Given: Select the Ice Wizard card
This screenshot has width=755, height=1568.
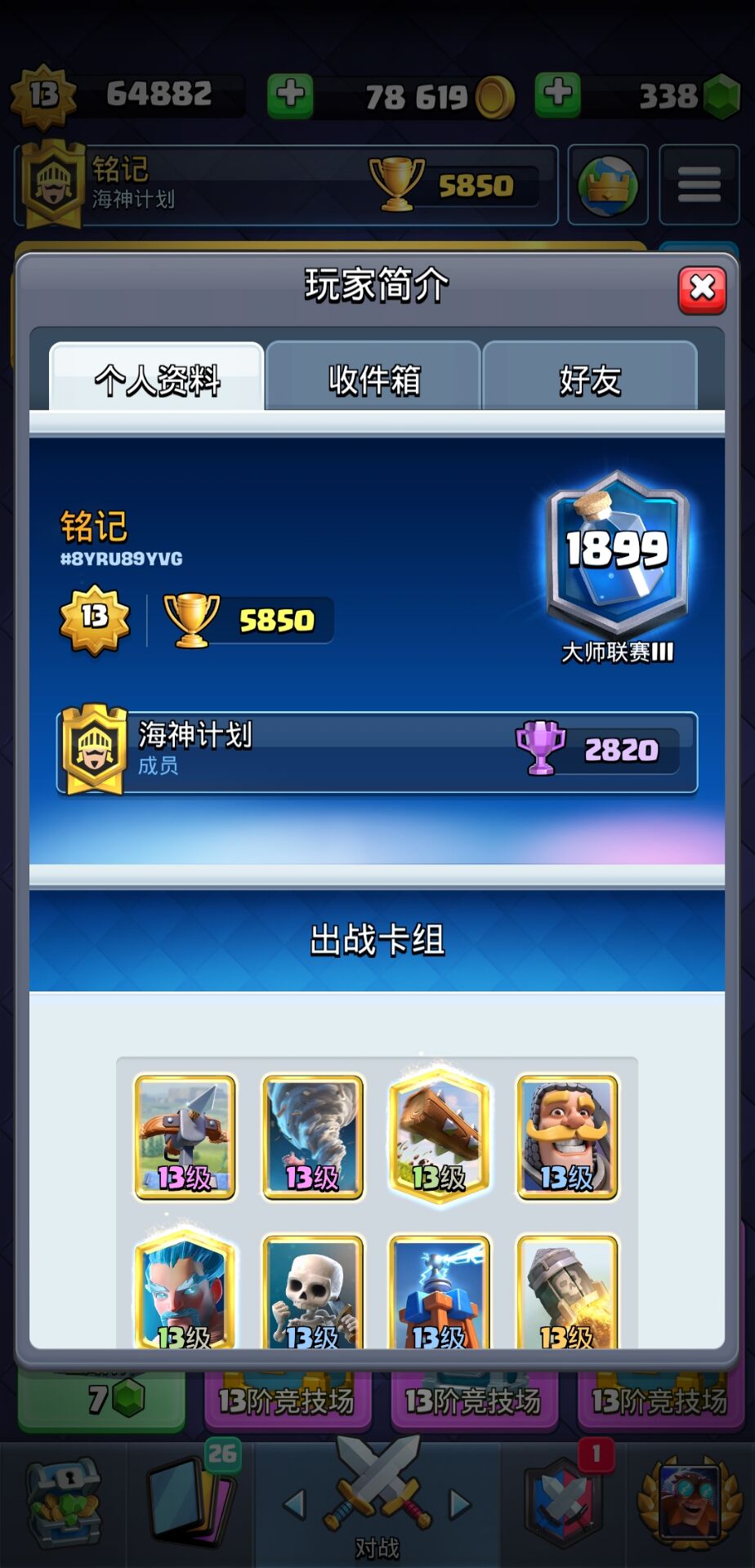Looking at the screenshot, I should [x=185, y=1292].
